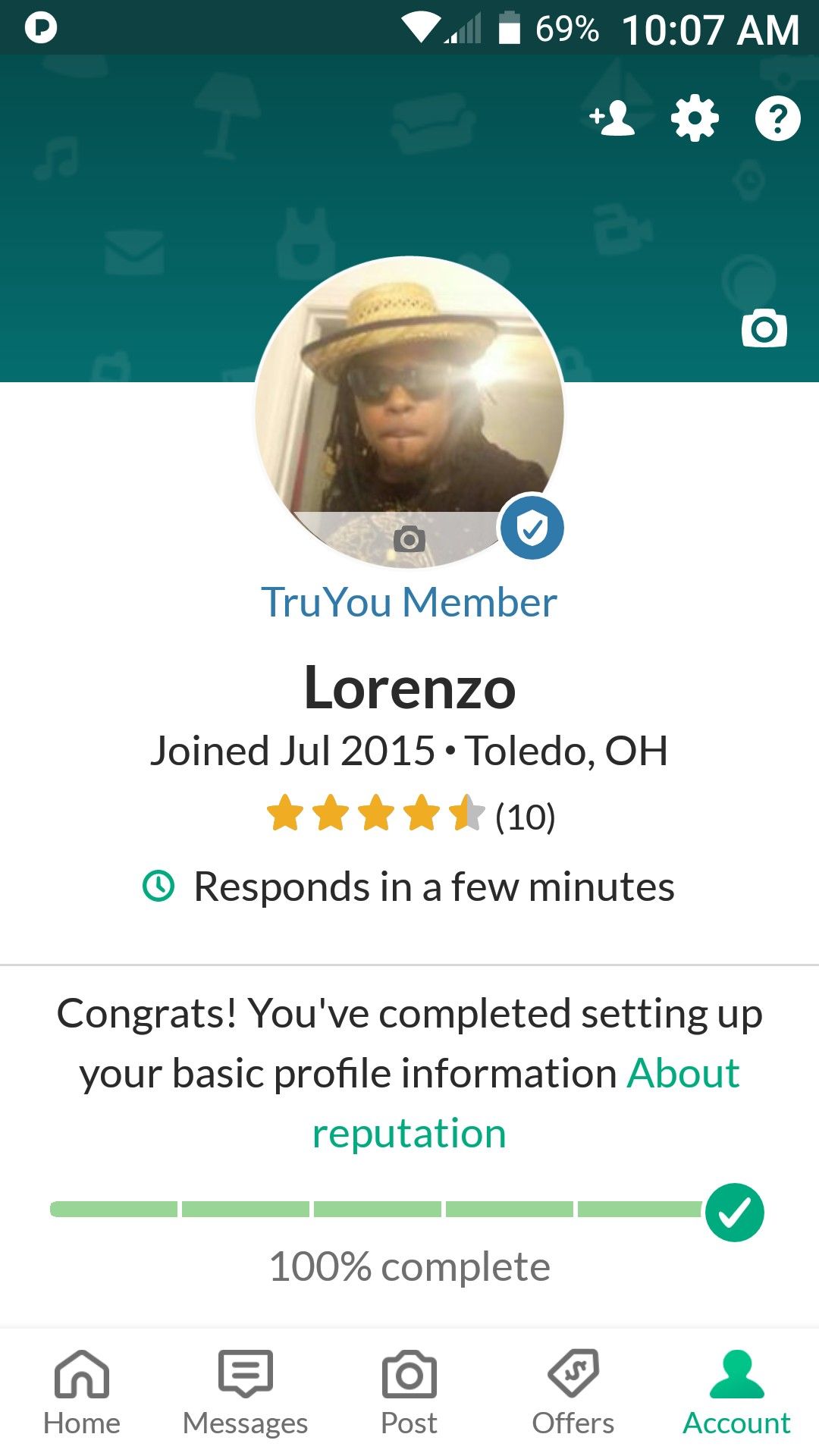819x1456 pixels.
Task: Go to the Home tab
Action: click(82, 1392)
